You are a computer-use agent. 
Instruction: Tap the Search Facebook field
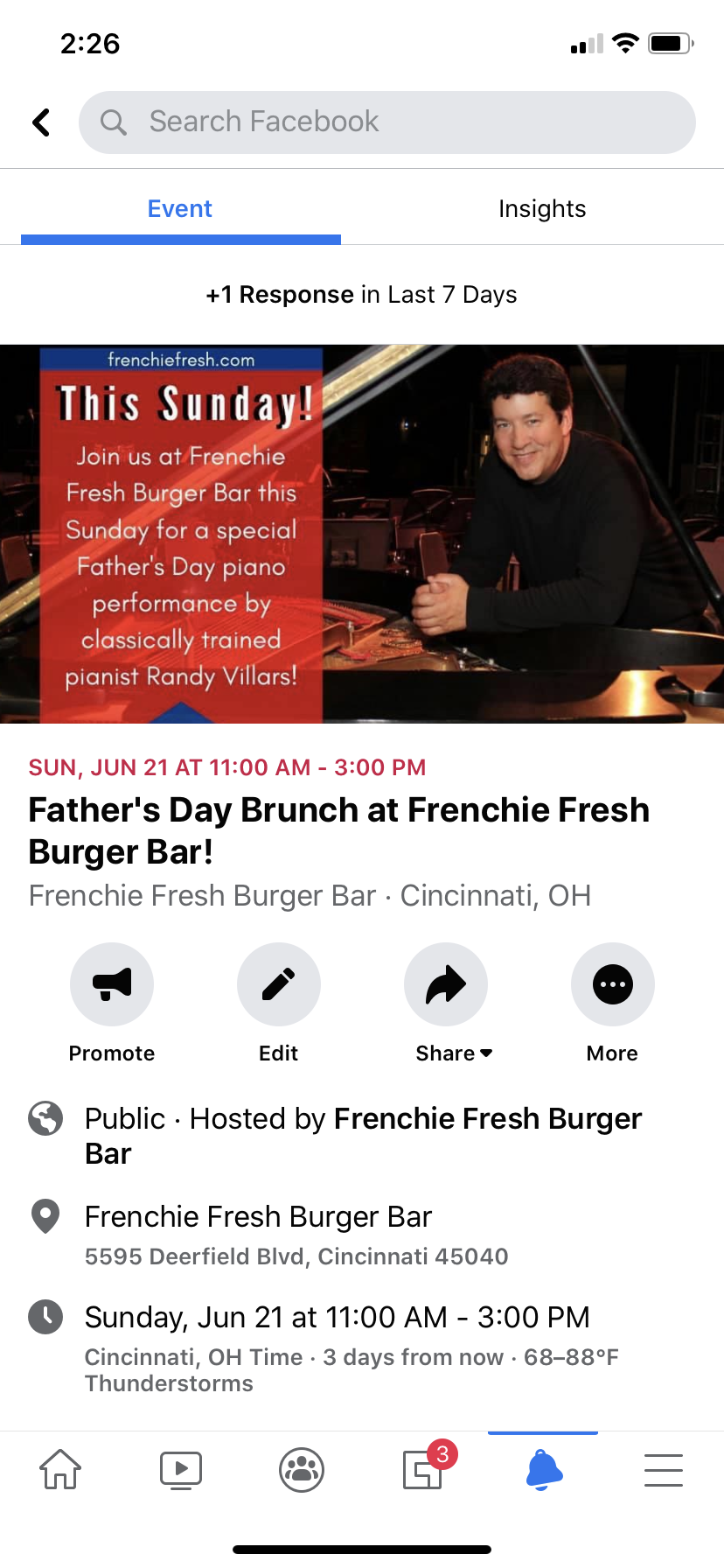click(x=386, y=122)
